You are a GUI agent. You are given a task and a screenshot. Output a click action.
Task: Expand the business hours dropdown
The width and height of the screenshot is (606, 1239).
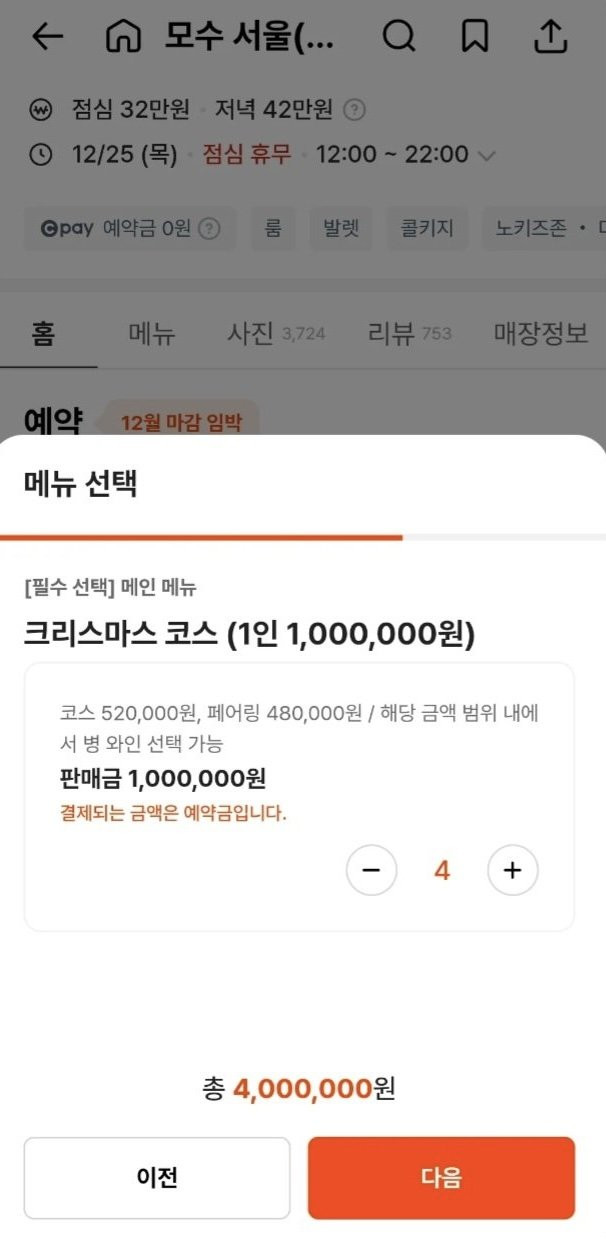pos(487,156)
